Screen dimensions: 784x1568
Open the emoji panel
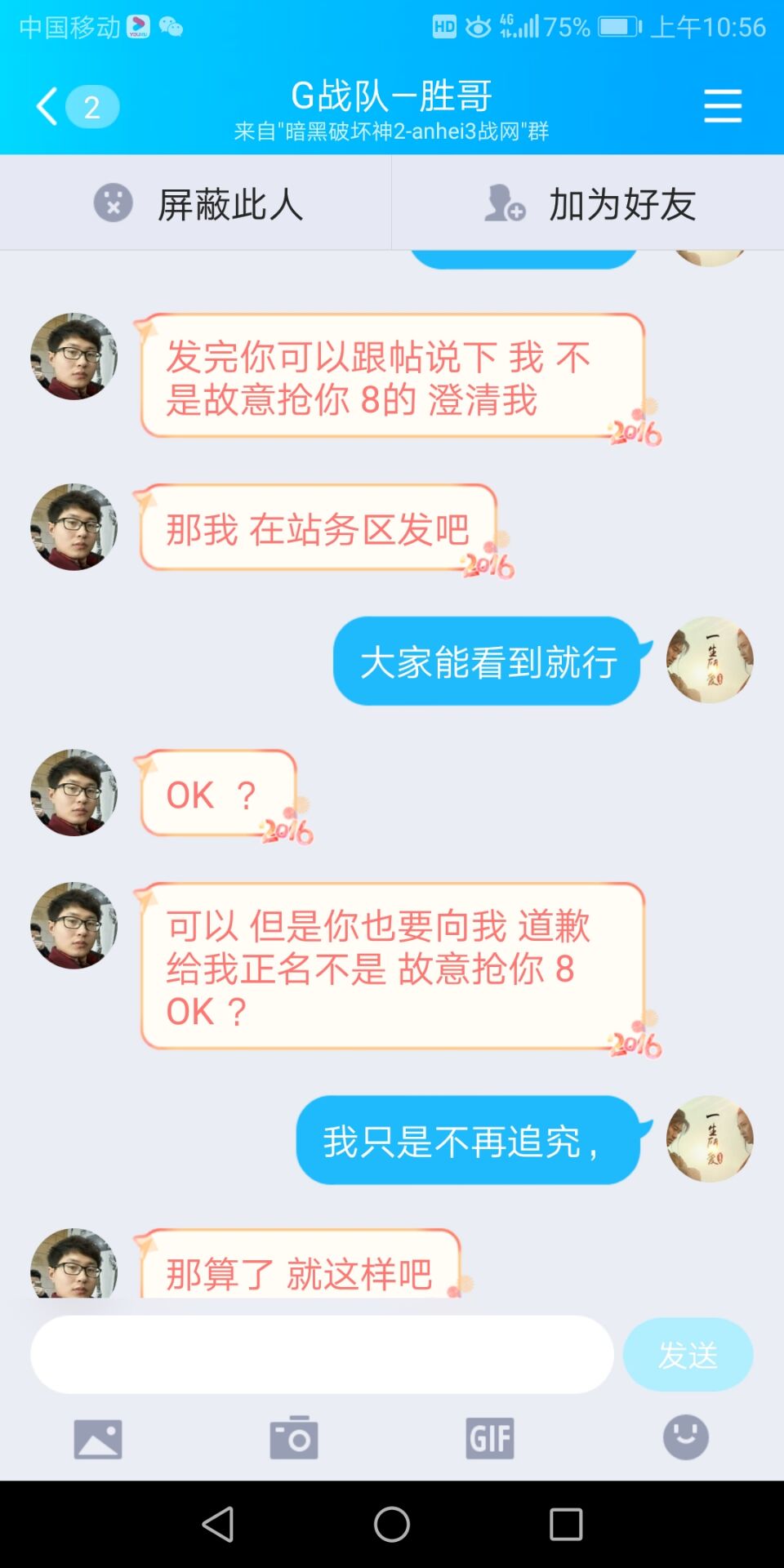point(686,1437)
